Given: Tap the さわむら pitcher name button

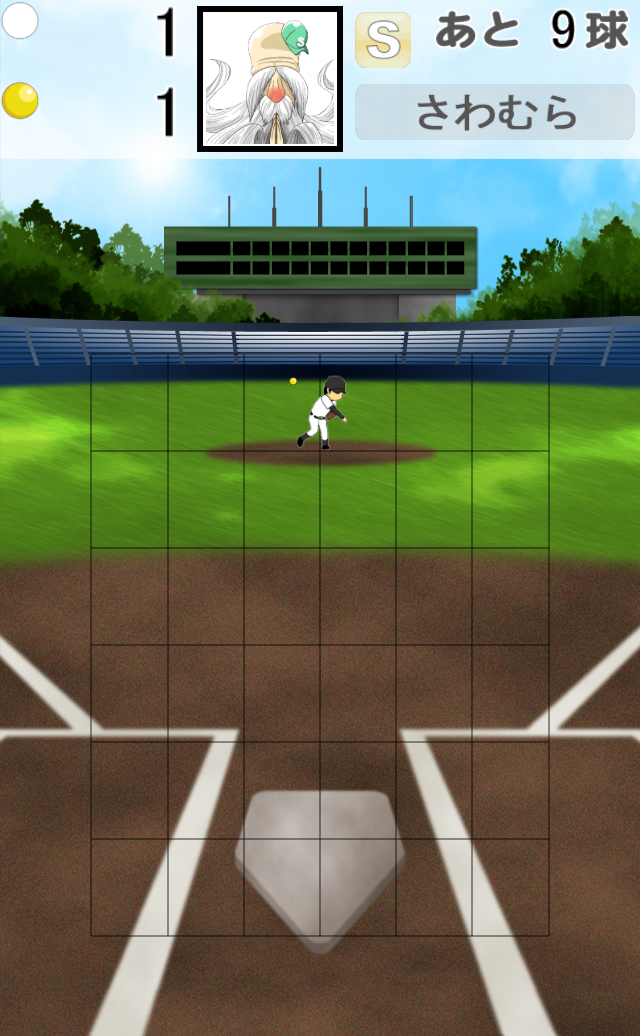Looking at the screenshot, I should pyautogui.click(x=495, y=112).
